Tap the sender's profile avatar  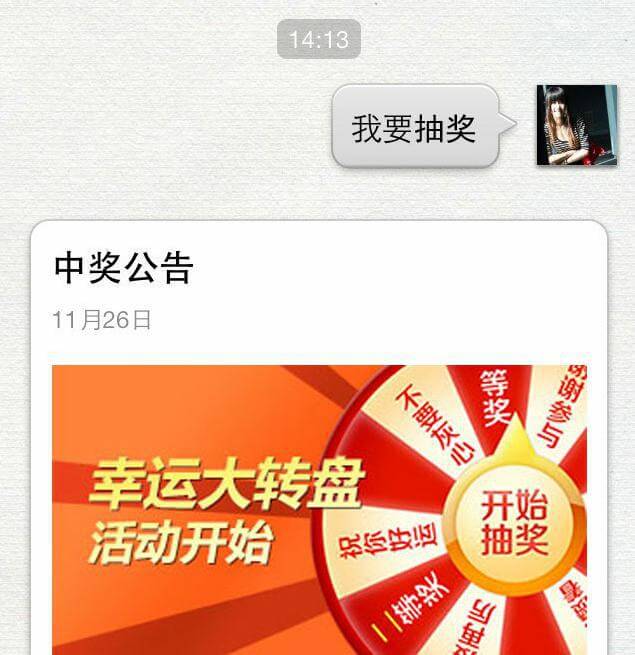click(x=576, y=125)
